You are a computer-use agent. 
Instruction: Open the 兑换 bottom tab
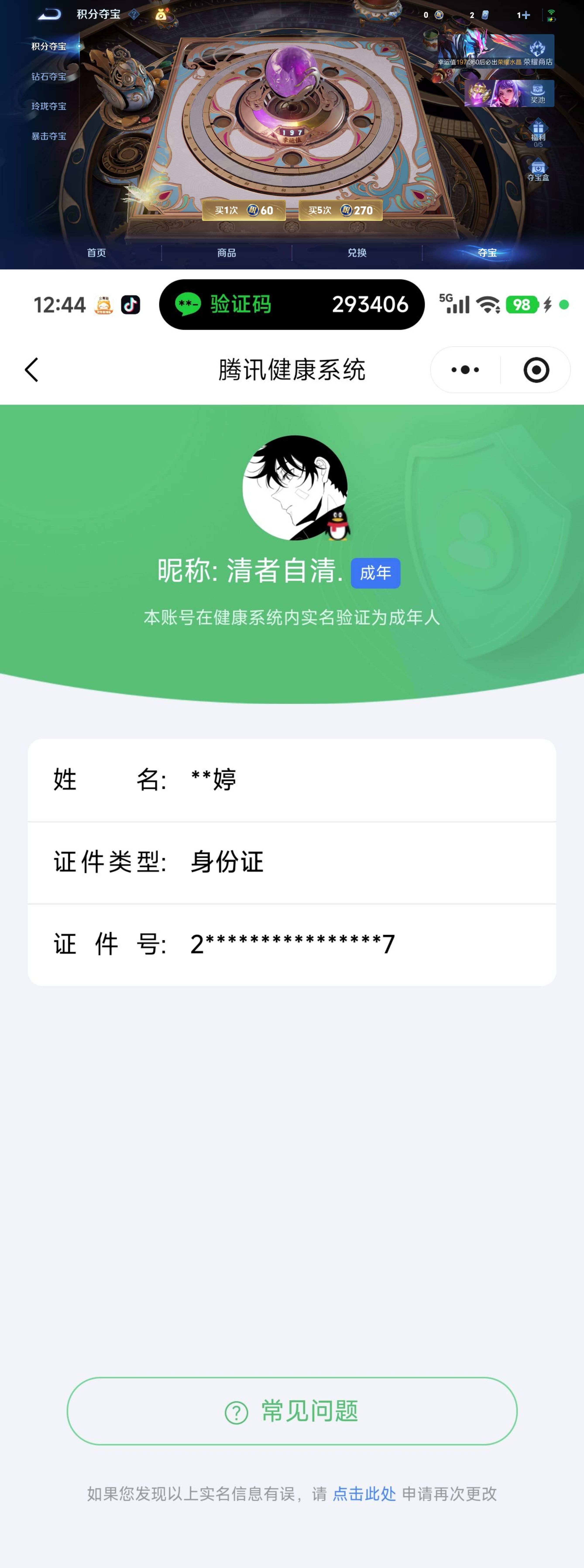tap(357, 253)
